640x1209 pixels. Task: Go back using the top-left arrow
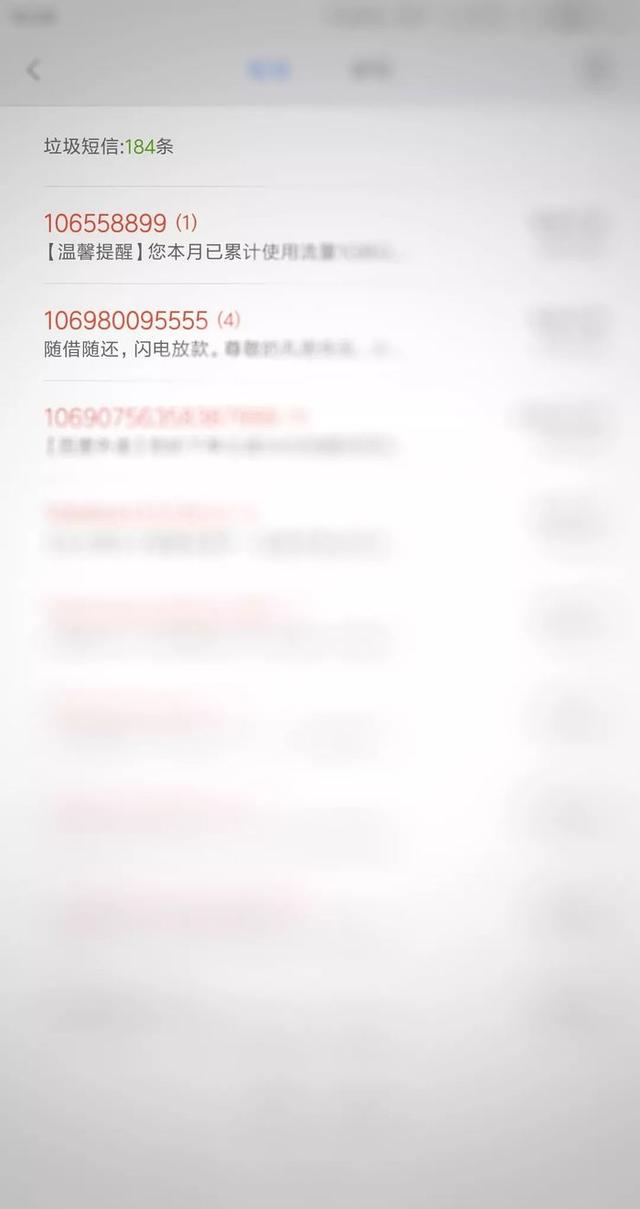pyautogui.click(x=34, y=70)
